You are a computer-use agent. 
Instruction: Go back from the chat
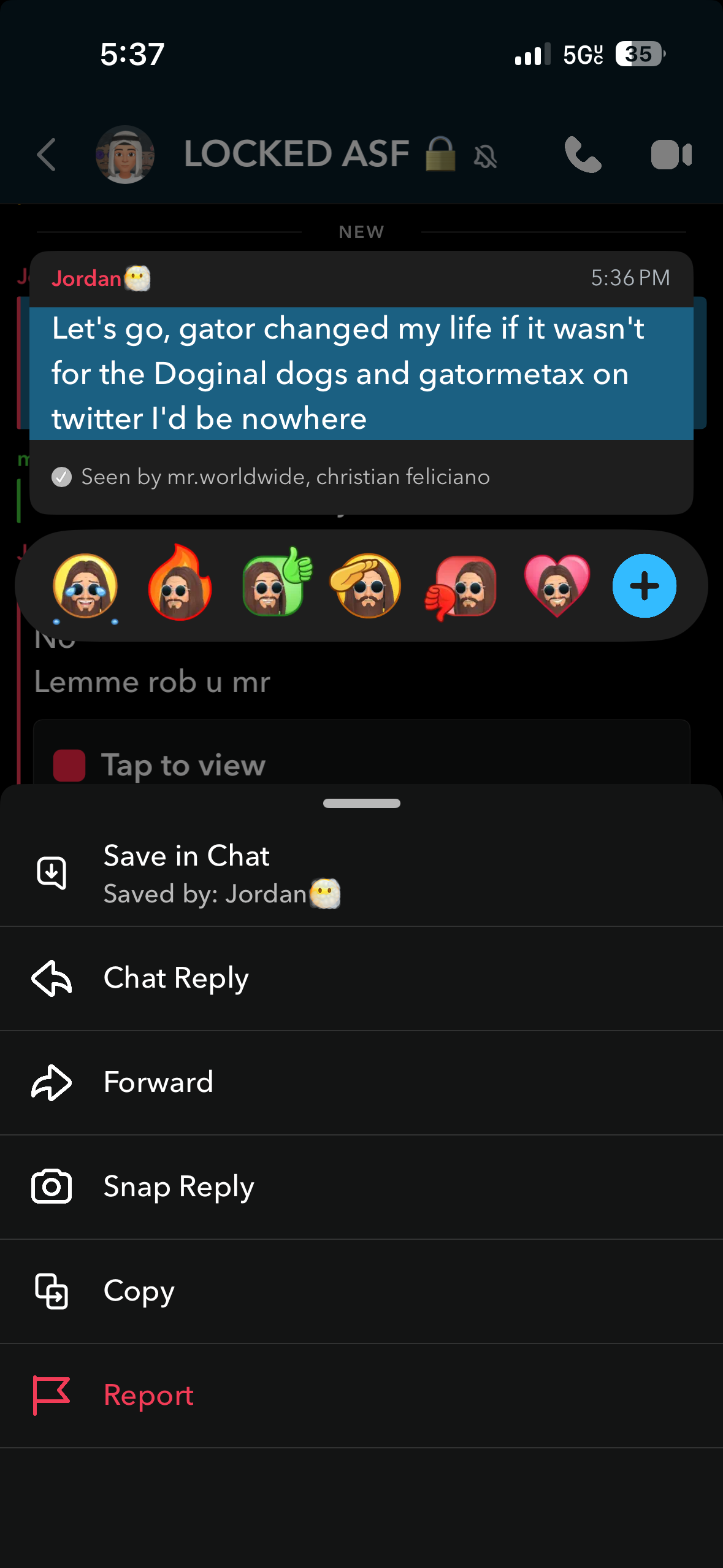[x=47, y=155]
